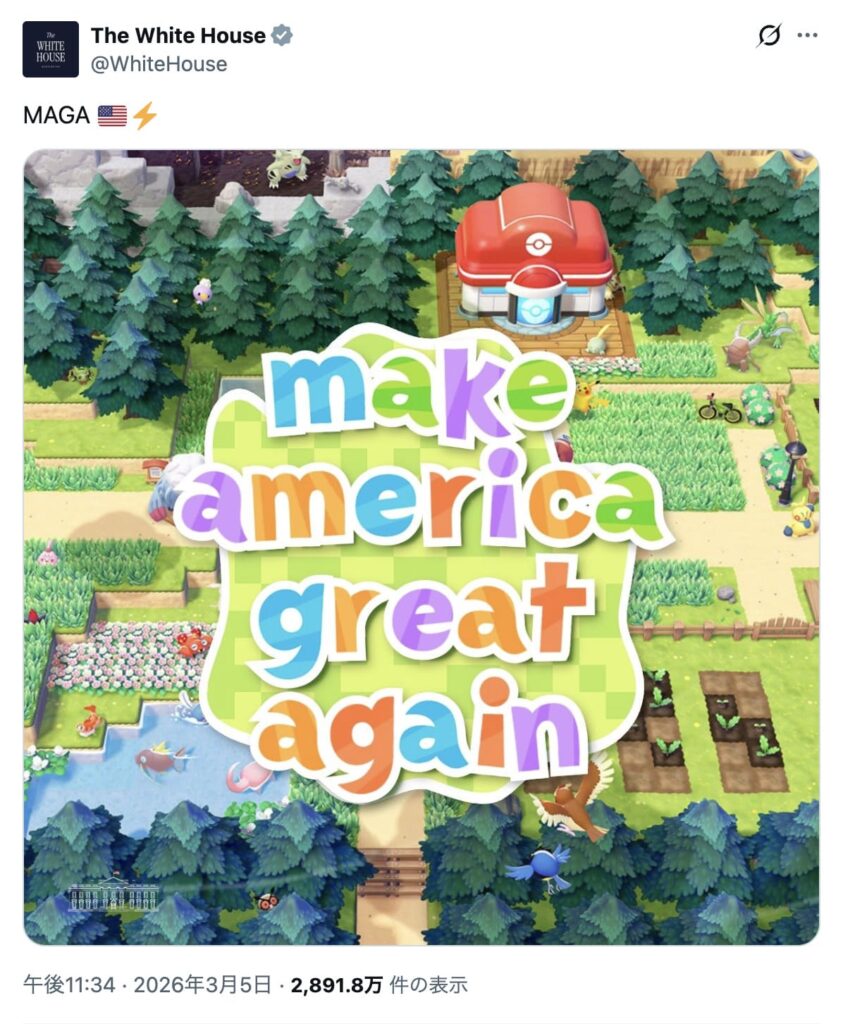View the make america great again image
Viewport: 843px width, 1024px height.
tap(421, 547)
